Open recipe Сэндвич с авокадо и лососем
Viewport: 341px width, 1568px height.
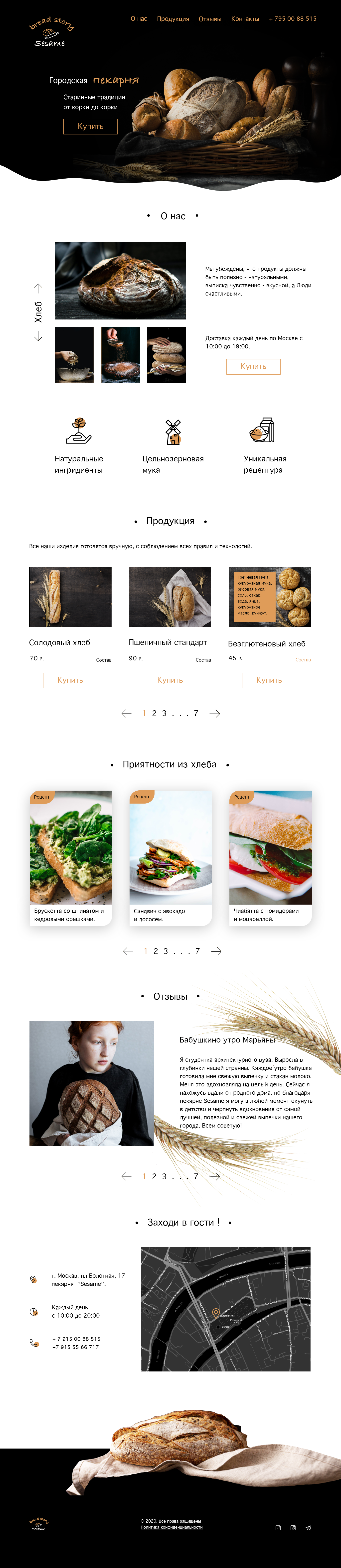tap(170, 858)
